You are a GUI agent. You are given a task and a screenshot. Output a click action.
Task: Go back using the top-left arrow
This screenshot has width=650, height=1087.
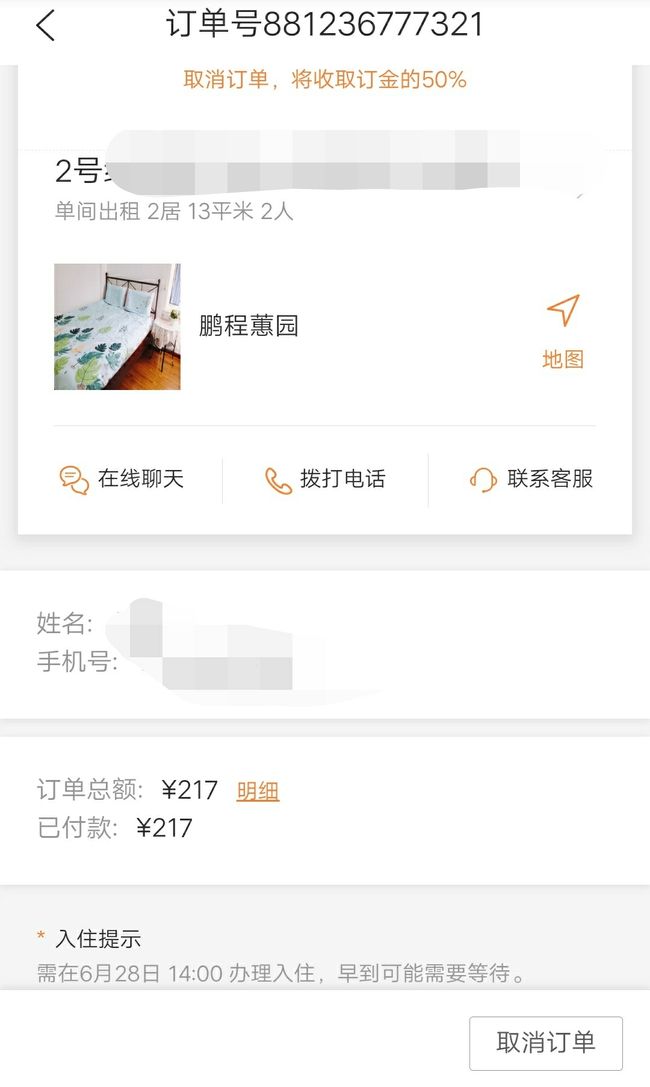tap(46, 26)
